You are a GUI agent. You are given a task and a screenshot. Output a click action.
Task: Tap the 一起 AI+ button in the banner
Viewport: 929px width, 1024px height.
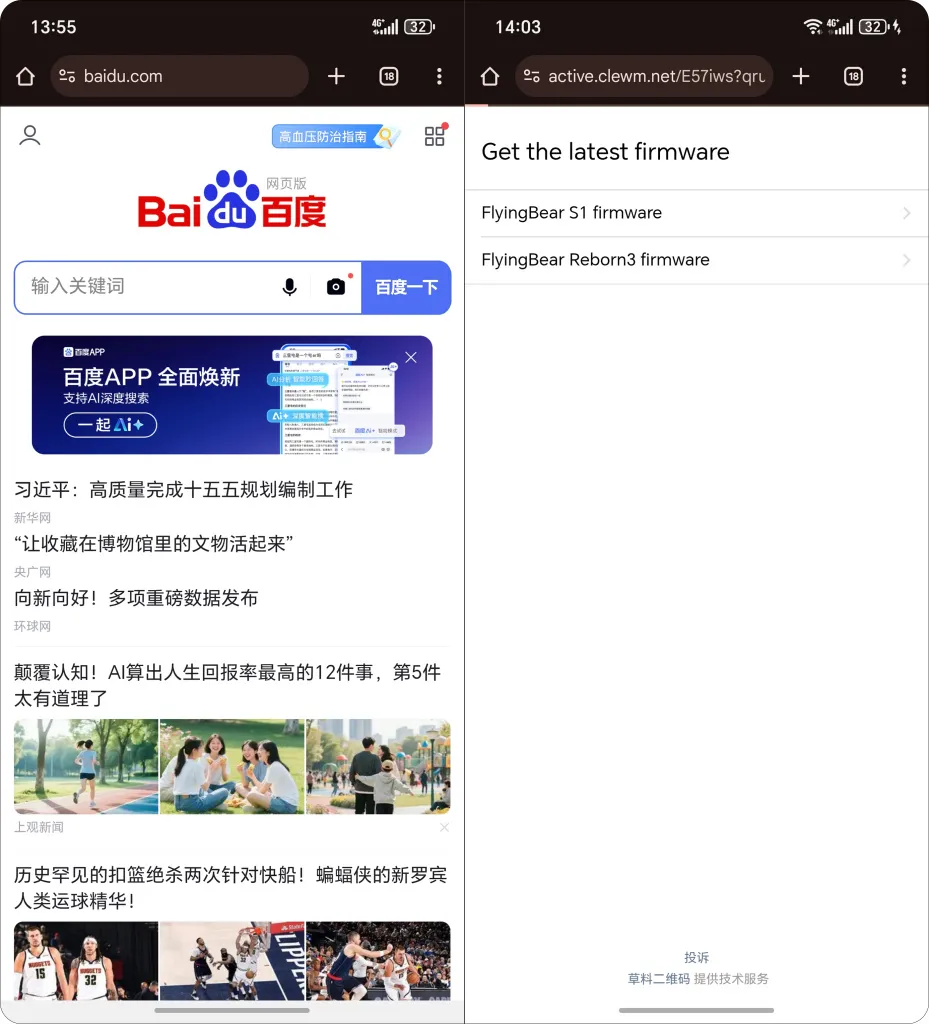coord(110,425)
